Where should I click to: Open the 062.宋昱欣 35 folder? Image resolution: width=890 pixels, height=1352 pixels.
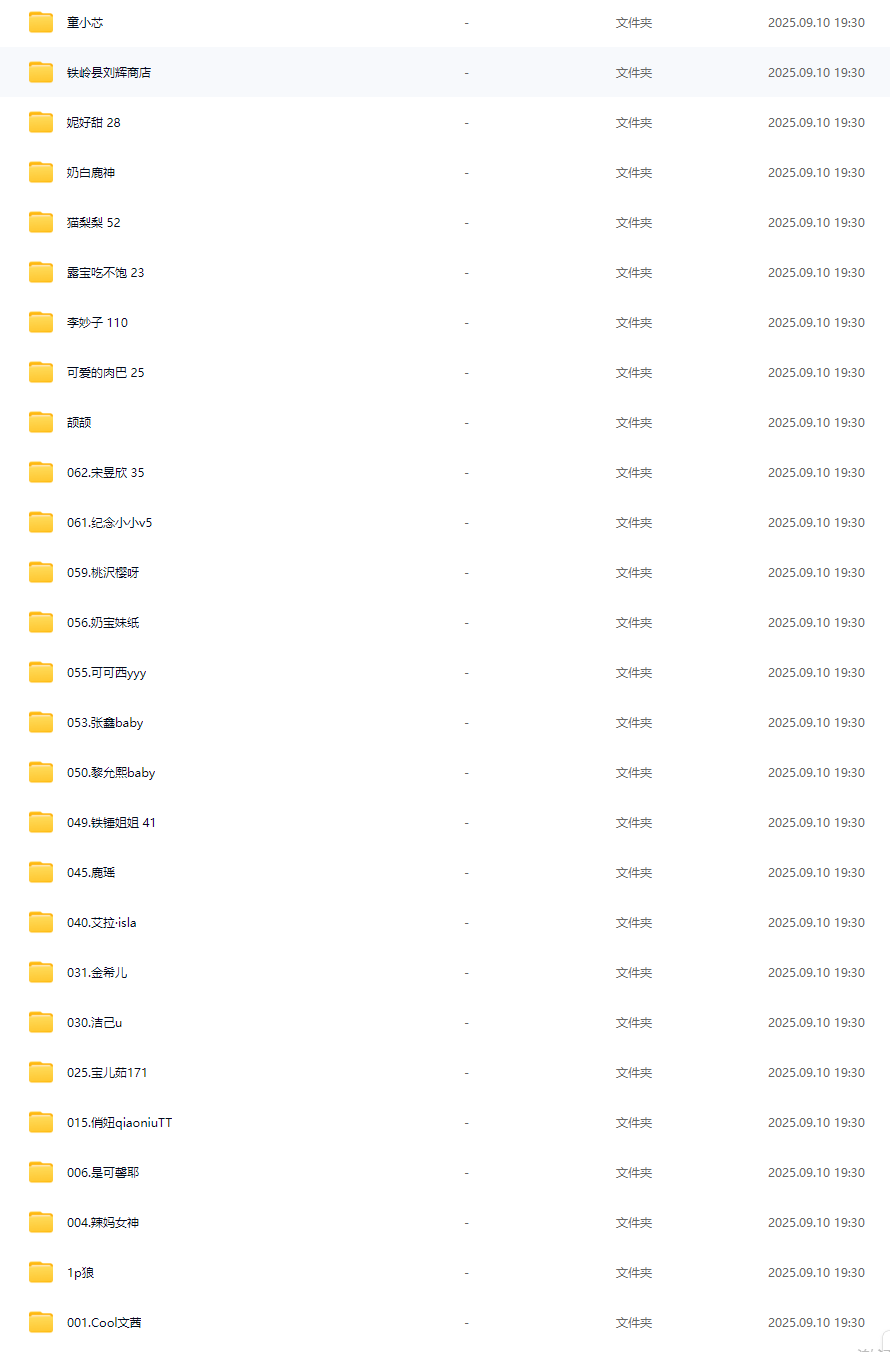(106, 472)
